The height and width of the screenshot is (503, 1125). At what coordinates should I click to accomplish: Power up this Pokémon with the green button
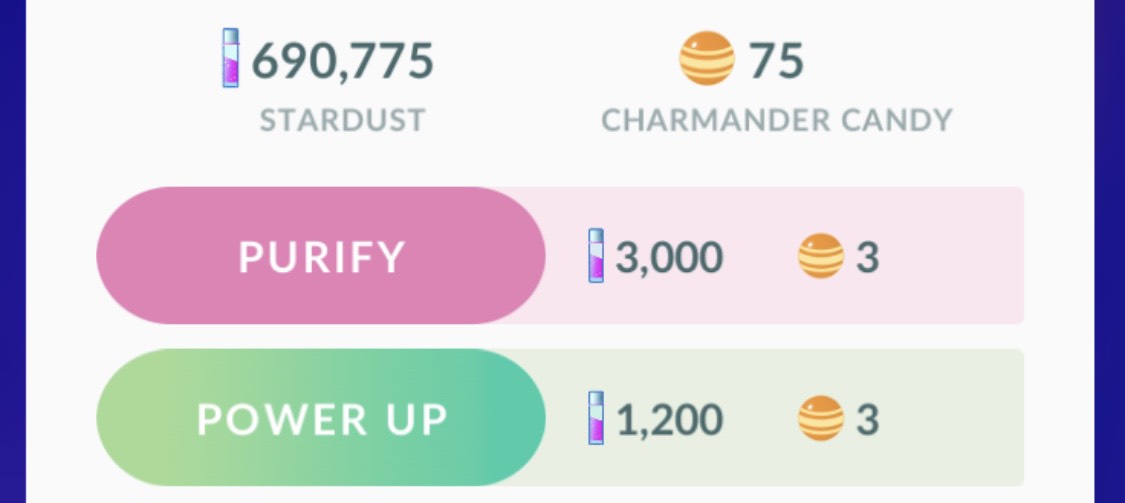321,418
